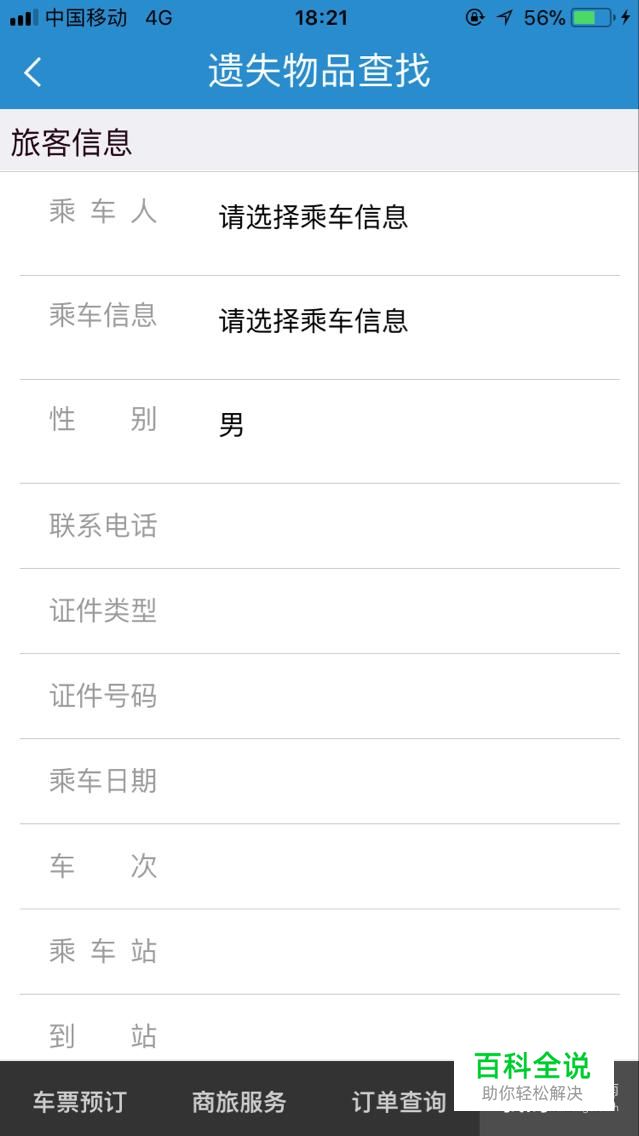Go back from 遗失物品查找 page
Viewport: 639px width, 1136px height.
click(33, 72)
